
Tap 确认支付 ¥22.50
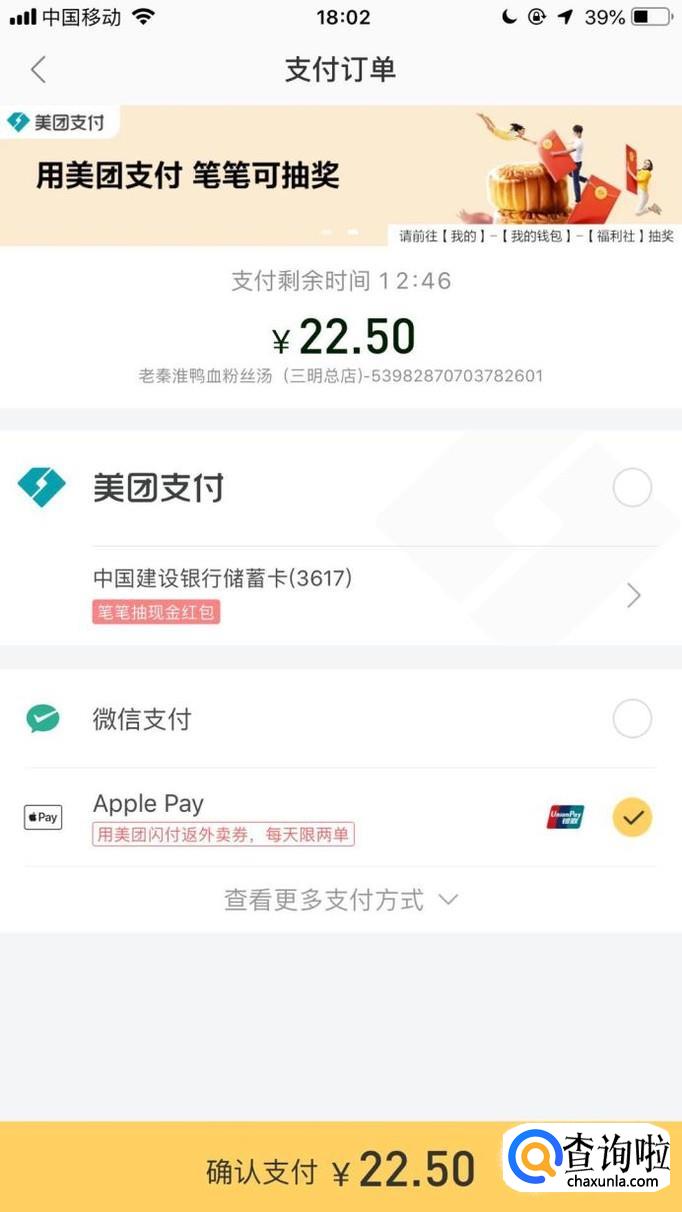(x=340, y=1170)
